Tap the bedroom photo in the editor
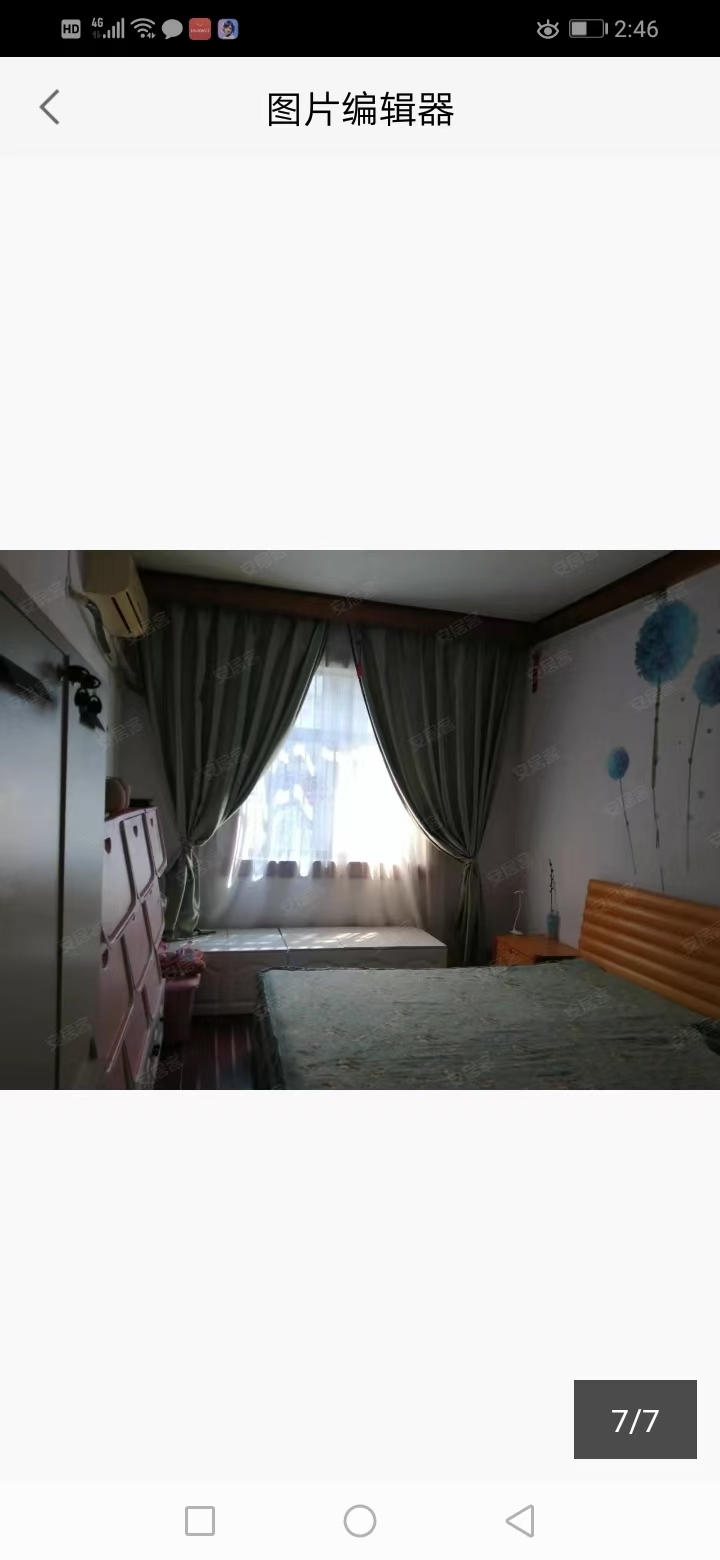The image size is (720, 1560). coord(360,820)
